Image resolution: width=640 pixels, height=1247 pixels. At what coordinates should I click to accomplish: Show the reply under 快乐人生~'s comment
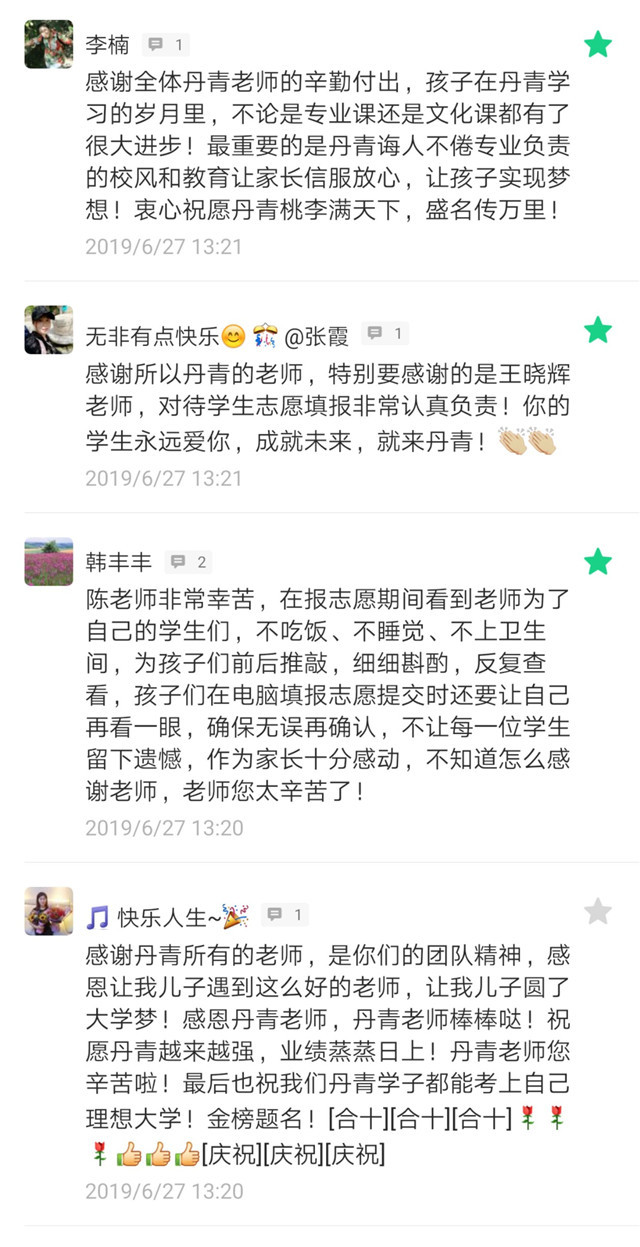[285, 914]
